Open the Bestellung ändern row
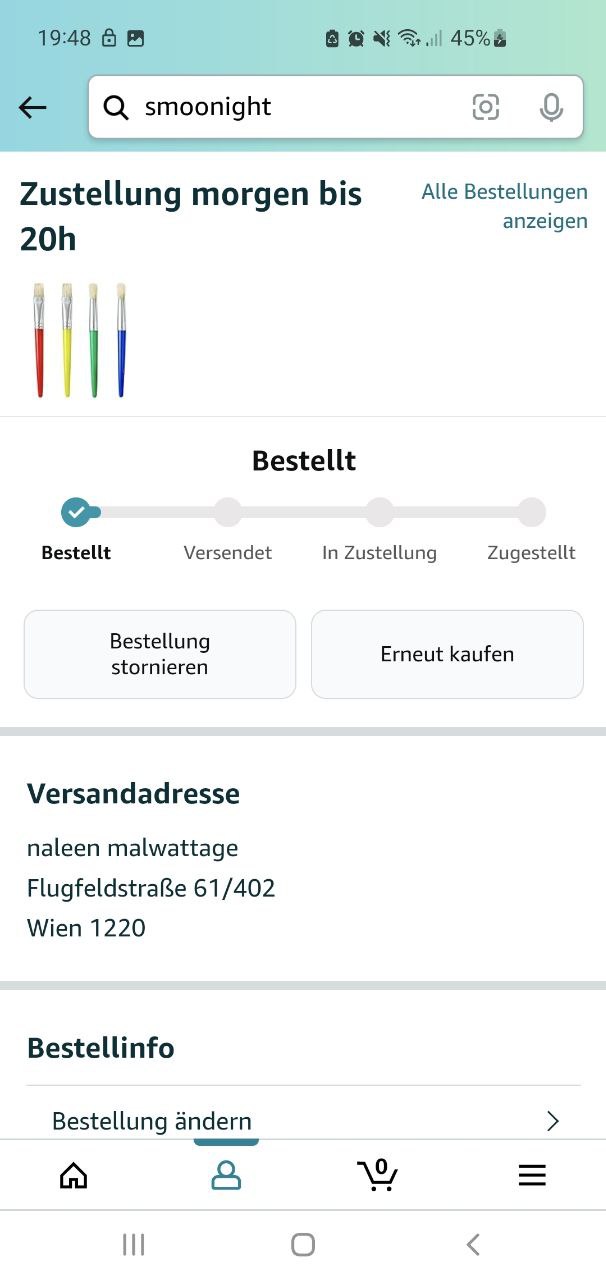 pyautogui.click(x=304, y=1120)
